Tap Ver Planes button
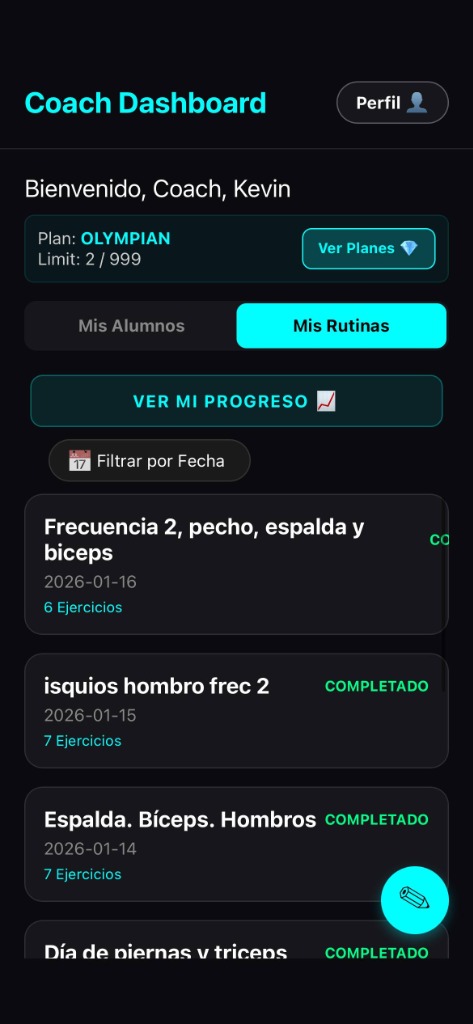 (368, 248)
